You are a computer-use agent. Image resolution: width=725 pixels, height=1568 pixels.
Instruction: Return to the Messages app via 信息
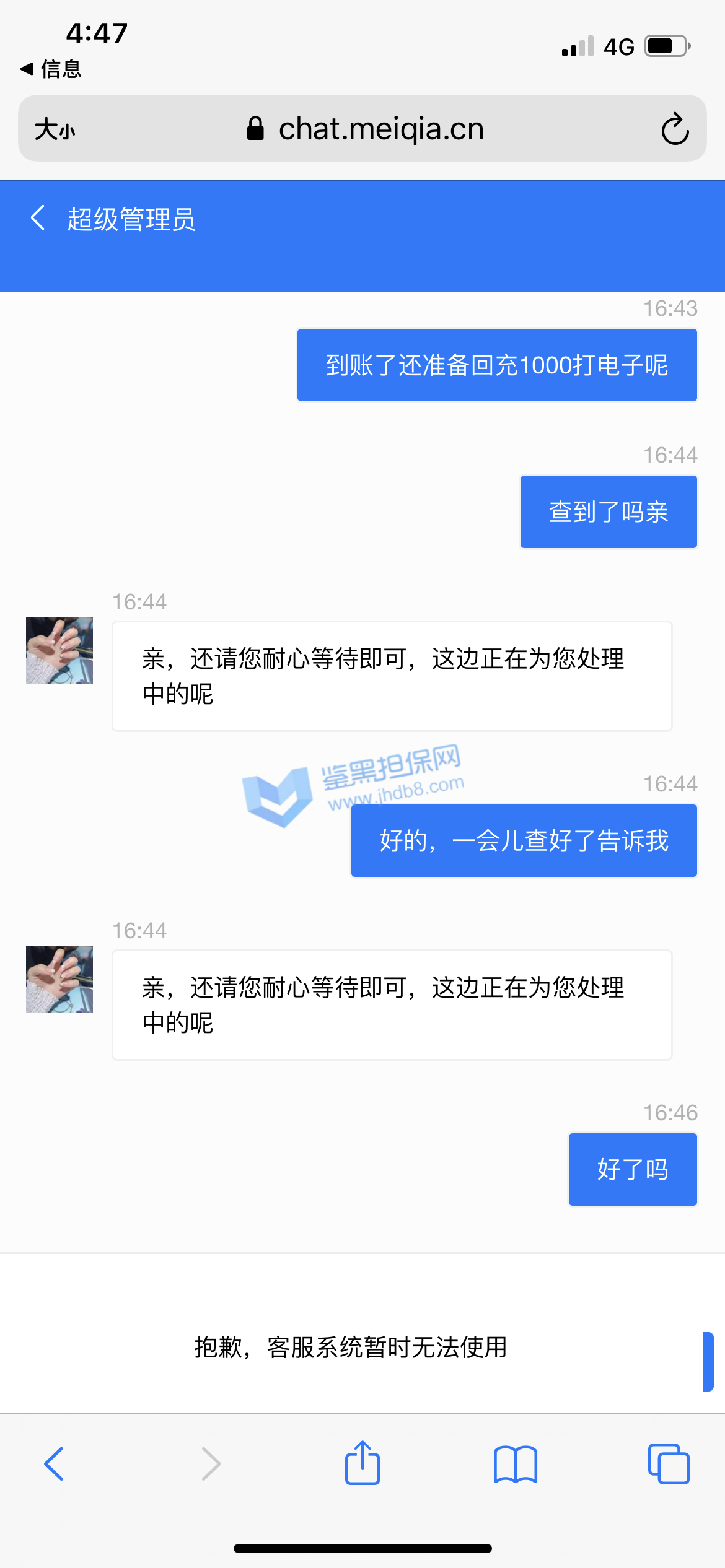(x=51, y=69)
